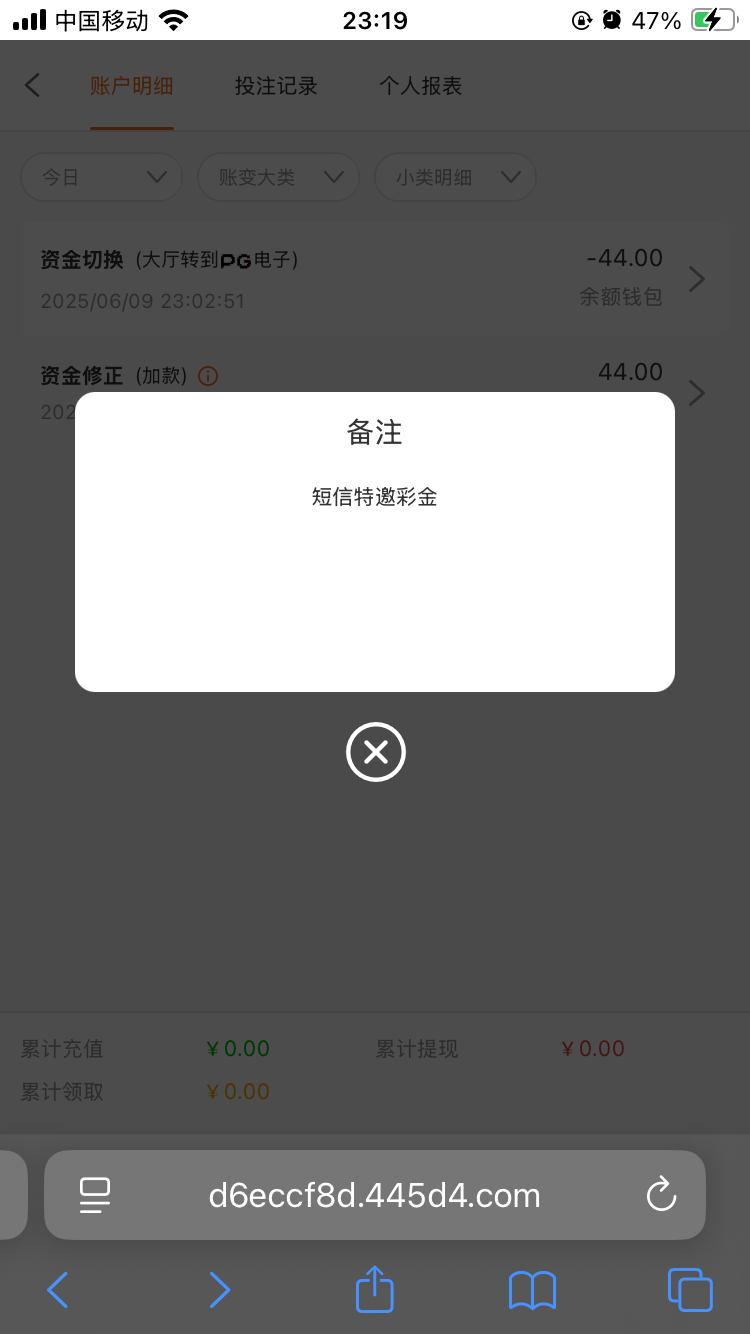
Task: Open the tab switcher icon
Action: coord(690,1290)
